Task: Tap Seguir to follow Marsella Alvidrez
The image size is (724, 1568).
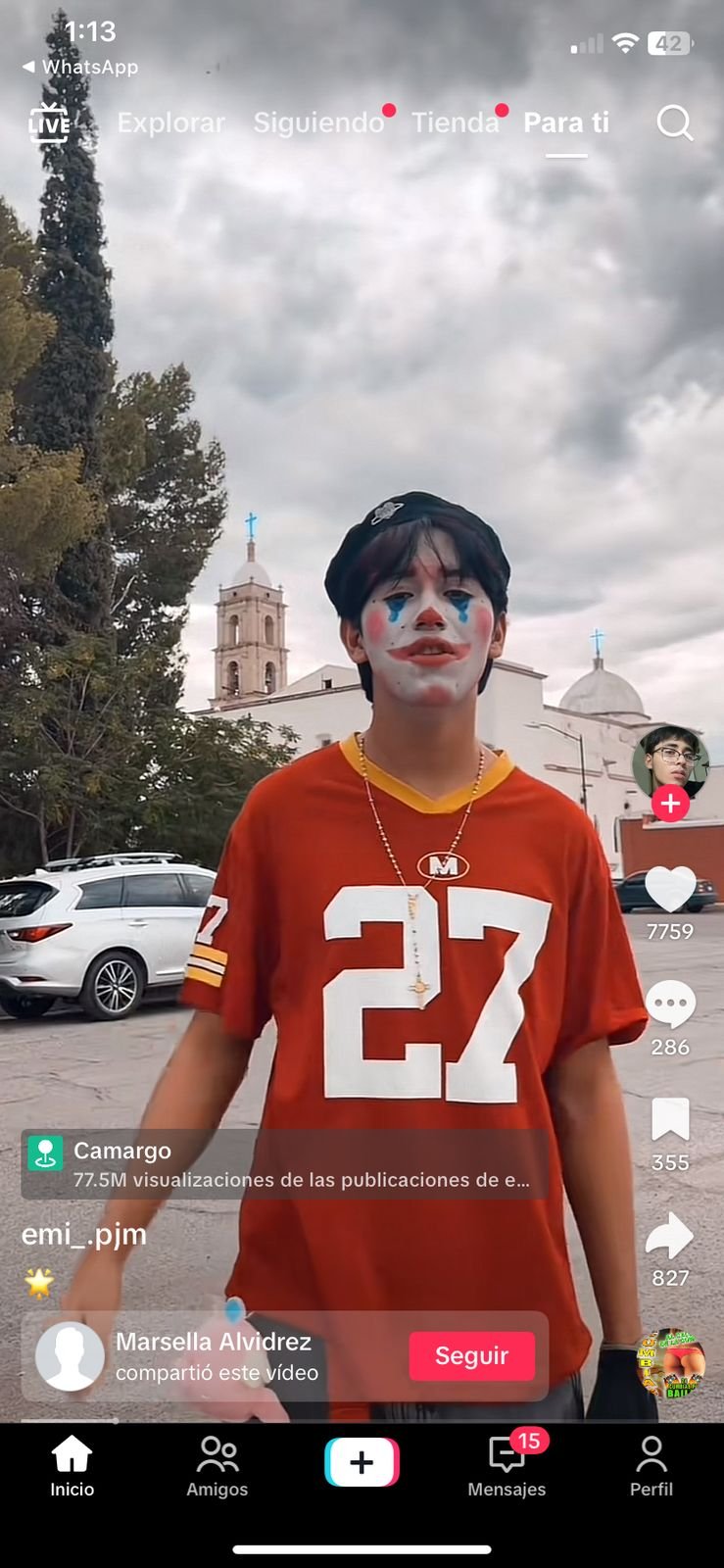Action: pyautogui.click(x=471, y=1355)
